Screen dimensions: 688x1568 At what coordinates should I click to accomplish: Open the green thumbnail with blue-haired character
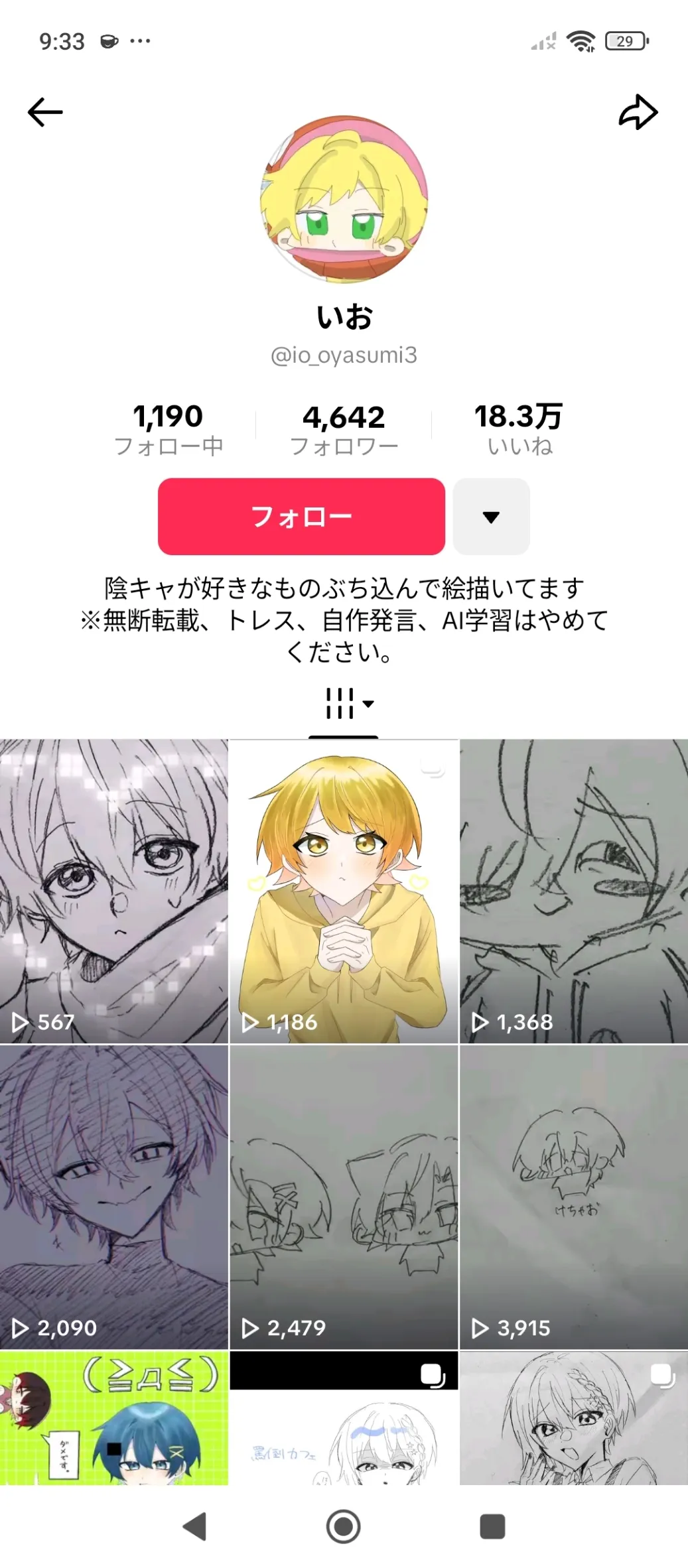(114, 1418)
